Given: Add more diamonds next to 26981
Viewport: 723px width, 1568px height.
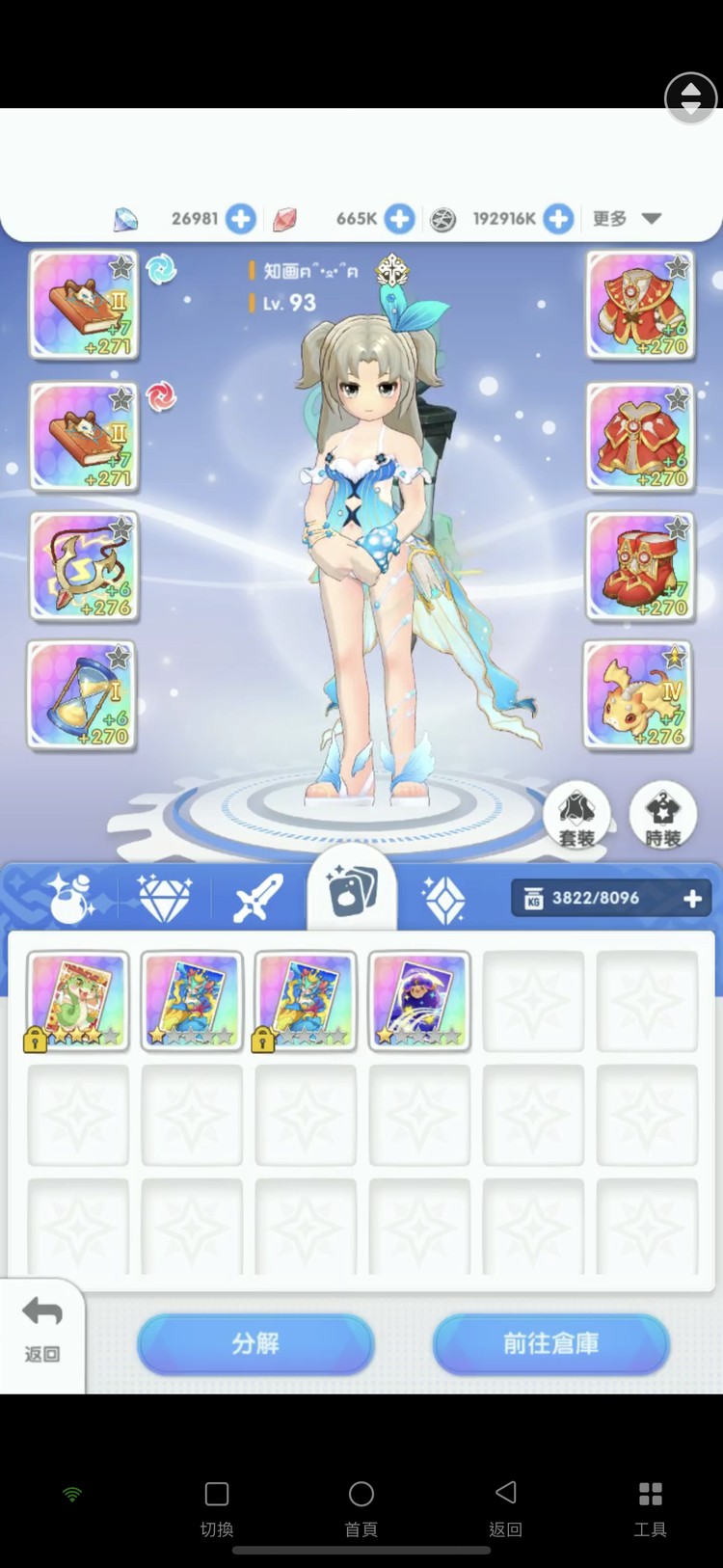Looking at the screenshot, I should 241,219.
